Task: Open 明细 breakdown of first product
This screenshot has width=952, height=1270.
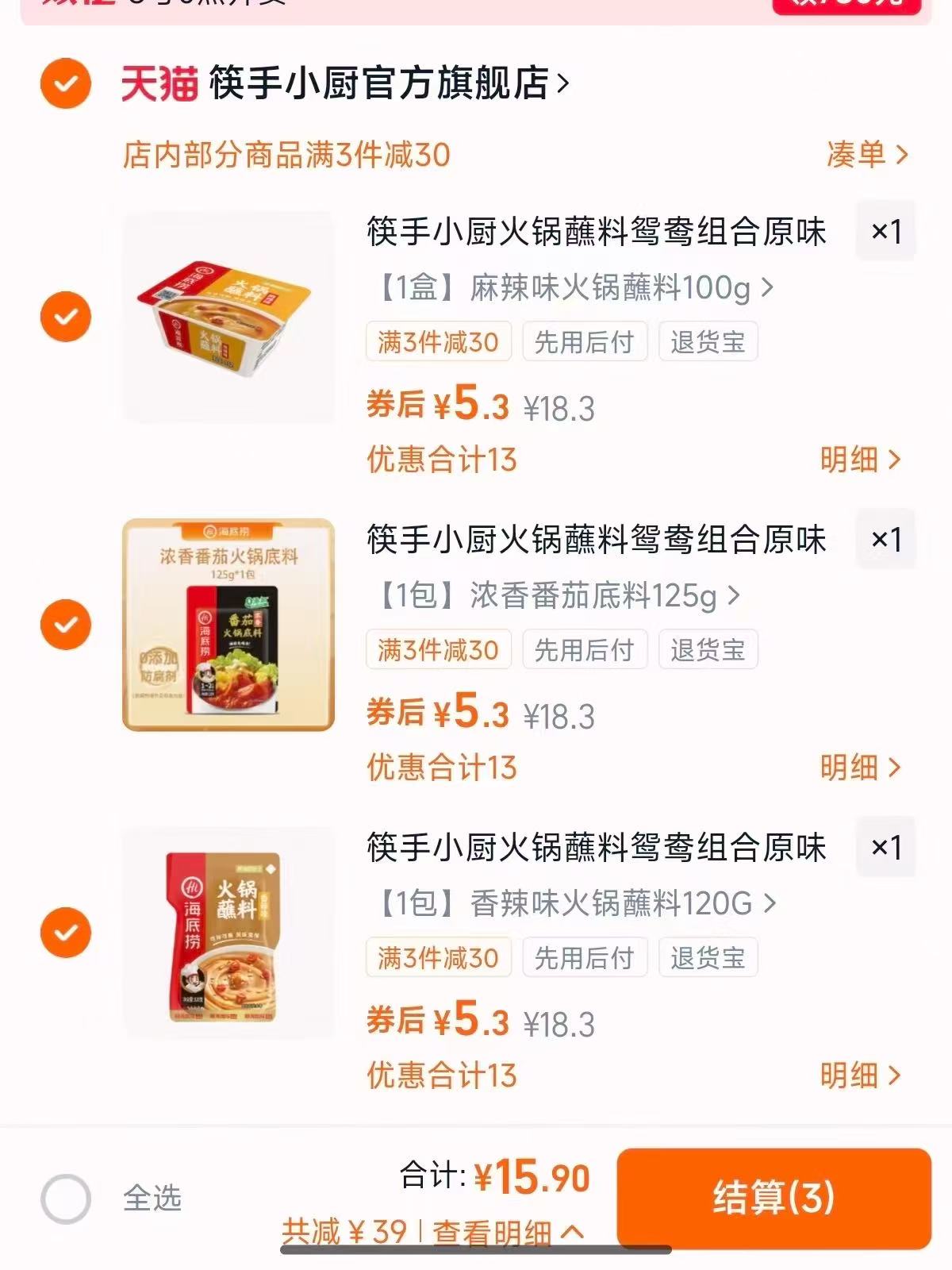Action: click(x=861, y=459)
